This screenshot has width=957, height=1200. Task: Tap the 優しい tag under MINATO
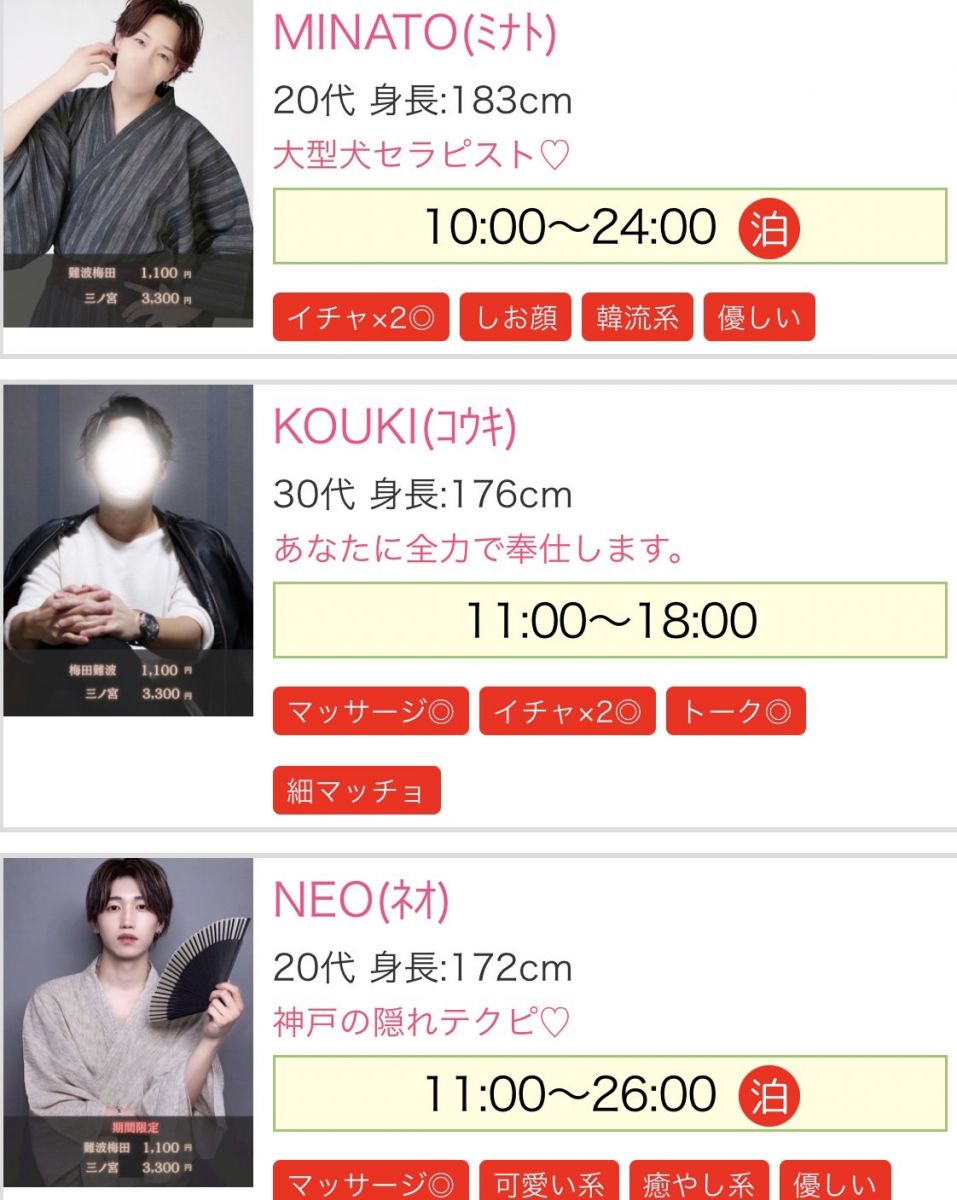pyautogui.click(x=759, y=318)
